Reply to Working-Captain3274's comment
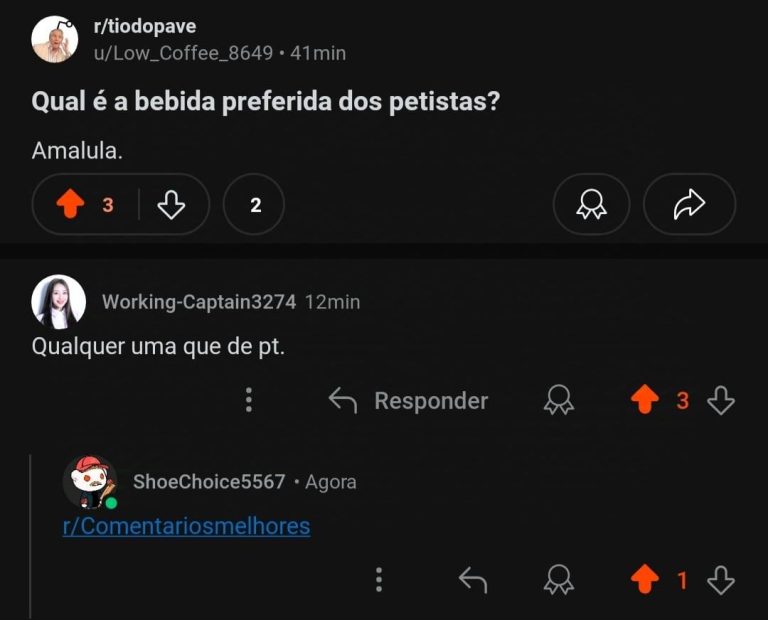The image size is (768, 620). pyautogui.click(x=408, y=401)
